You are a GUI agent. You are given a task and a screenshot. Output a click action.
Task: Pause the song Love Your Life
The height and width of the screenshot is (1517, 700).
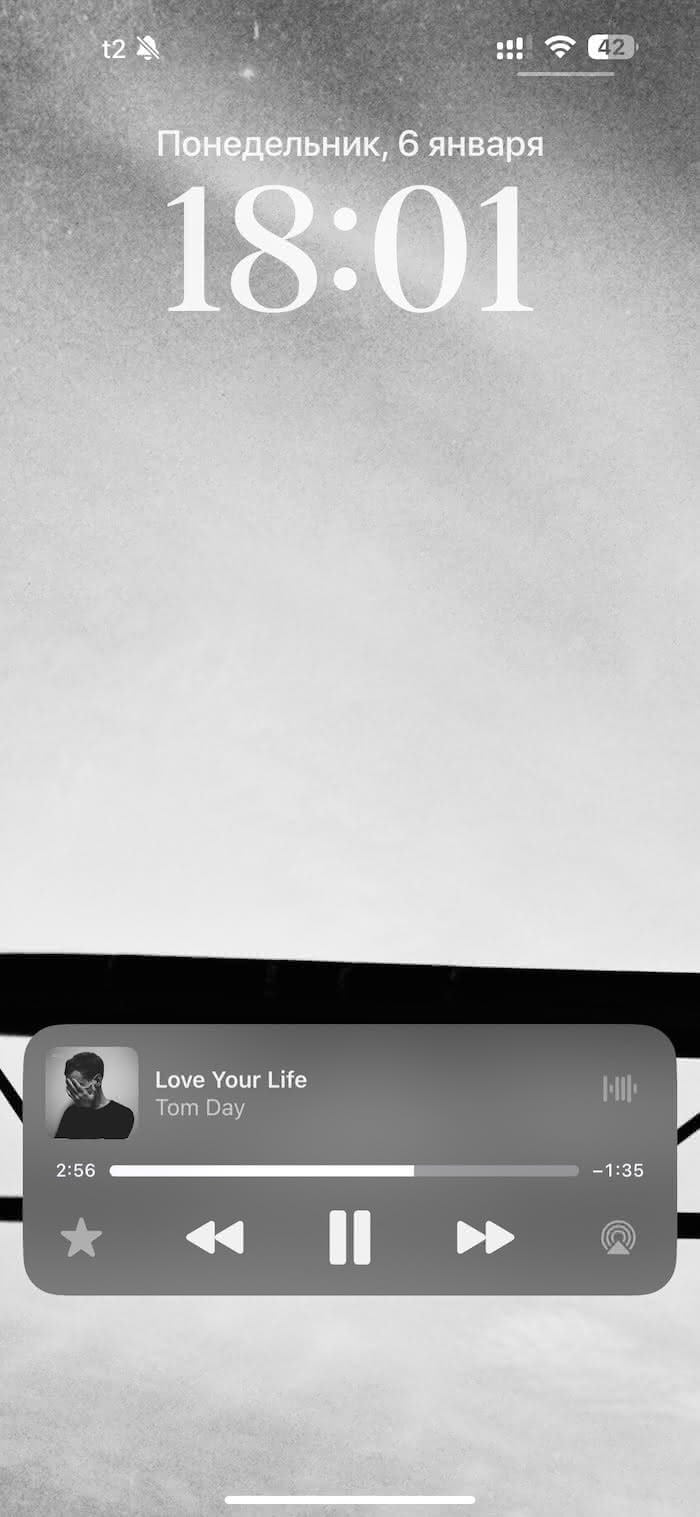pos(350,1238)
